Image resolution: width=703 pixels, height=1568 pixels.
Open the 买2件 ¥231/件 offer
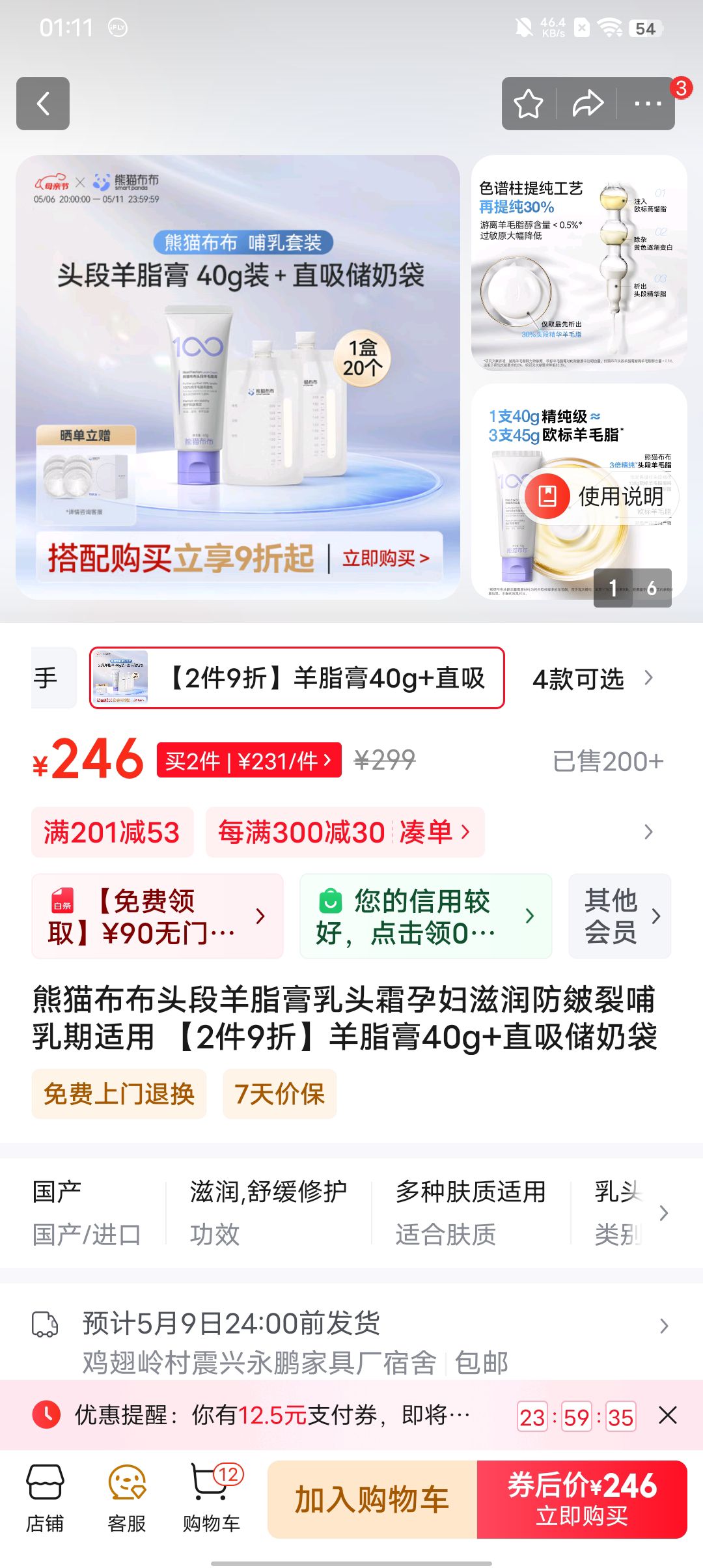(x=249, y=760)
